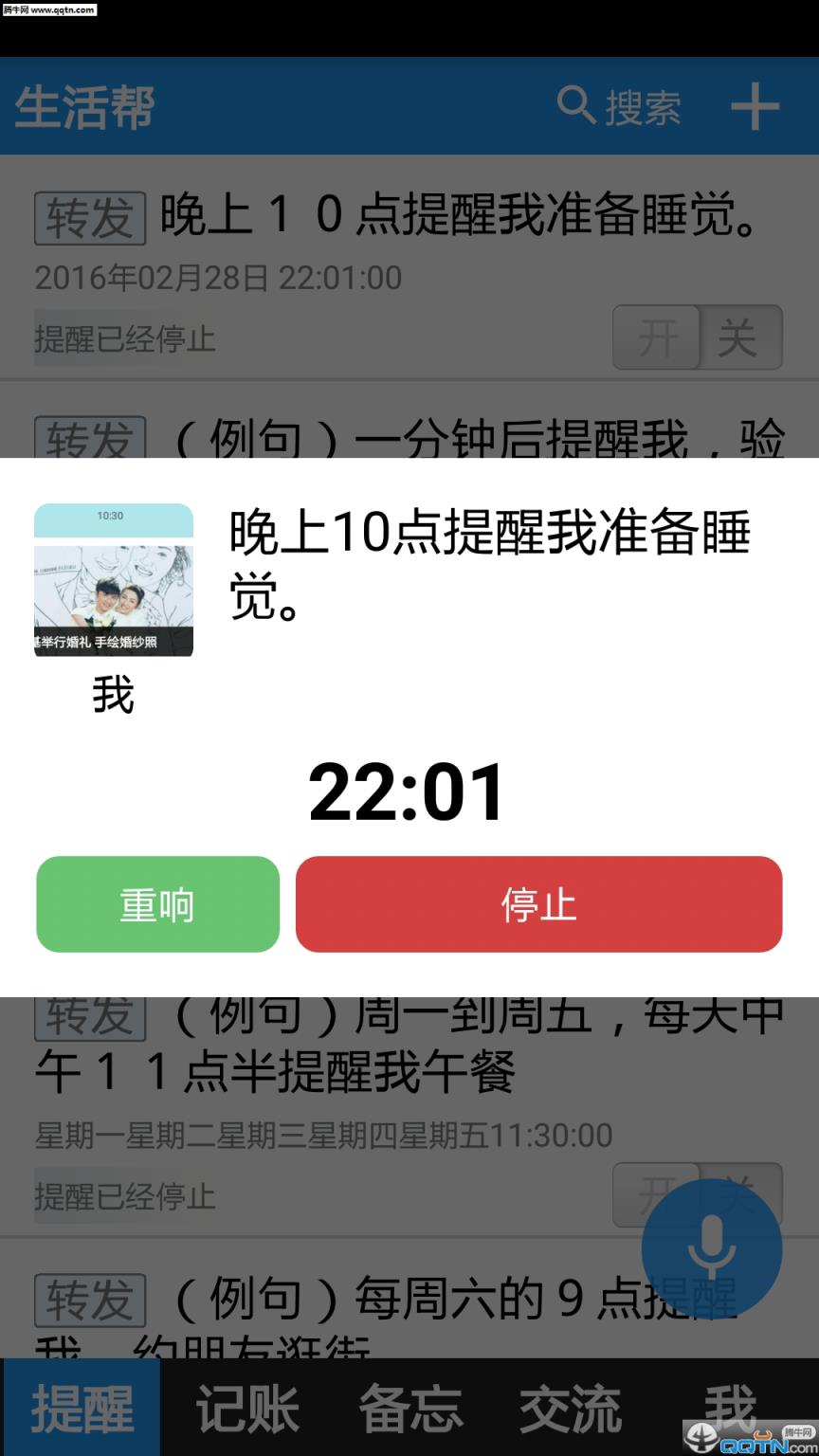Tap the 生活帮 app title

(83, 107)
